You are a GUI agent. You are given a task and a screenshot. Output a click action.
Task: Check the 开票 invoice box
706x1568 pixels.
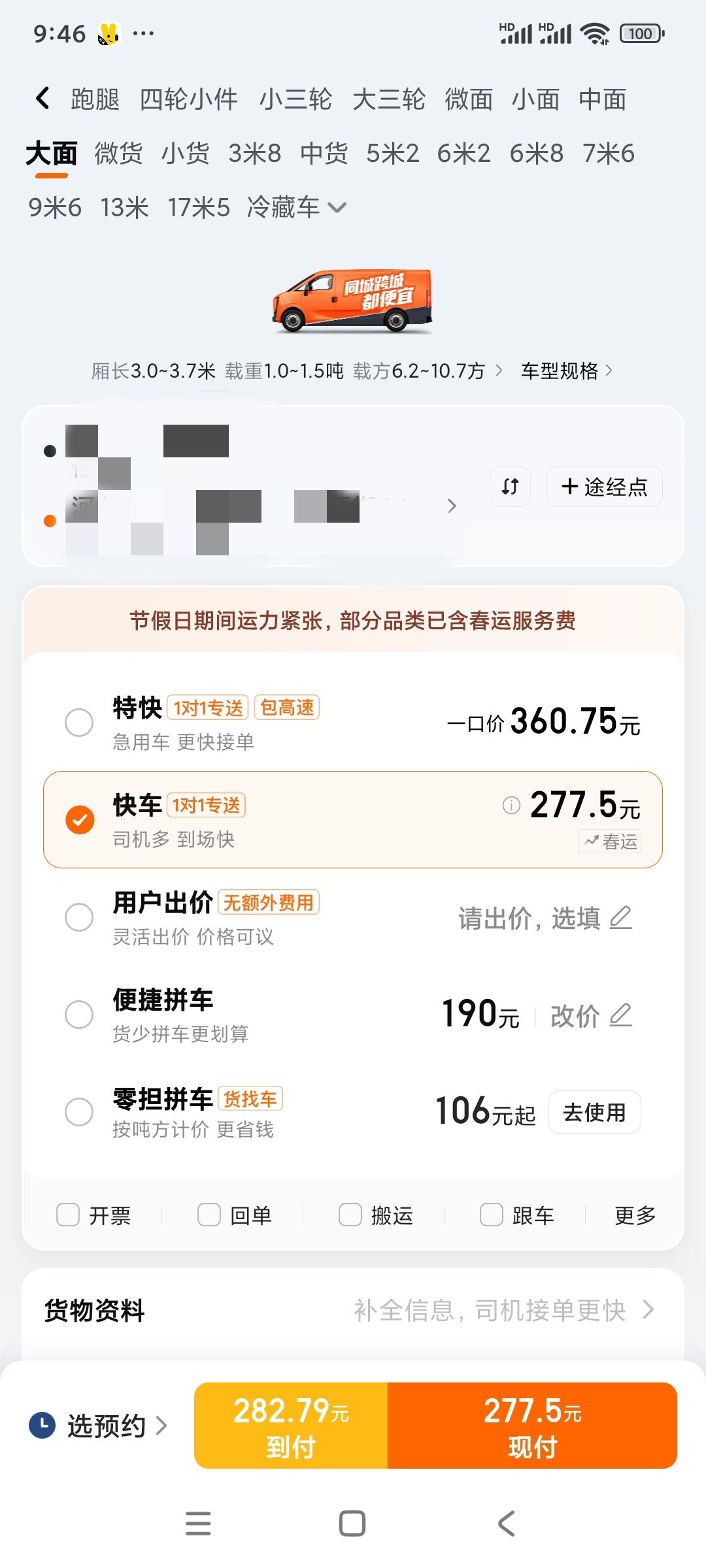[x=68, y=1215]
